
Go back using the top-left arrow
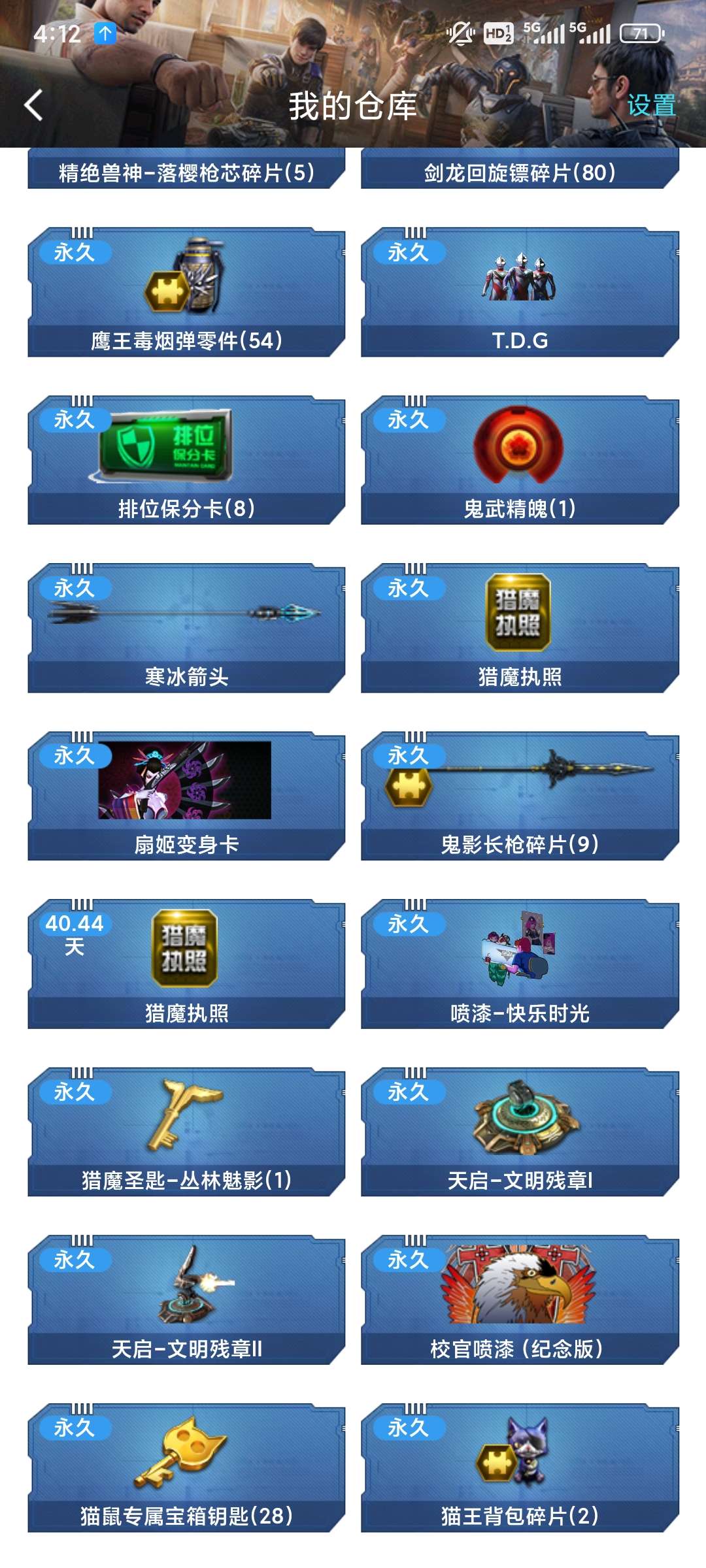point(34,105)
